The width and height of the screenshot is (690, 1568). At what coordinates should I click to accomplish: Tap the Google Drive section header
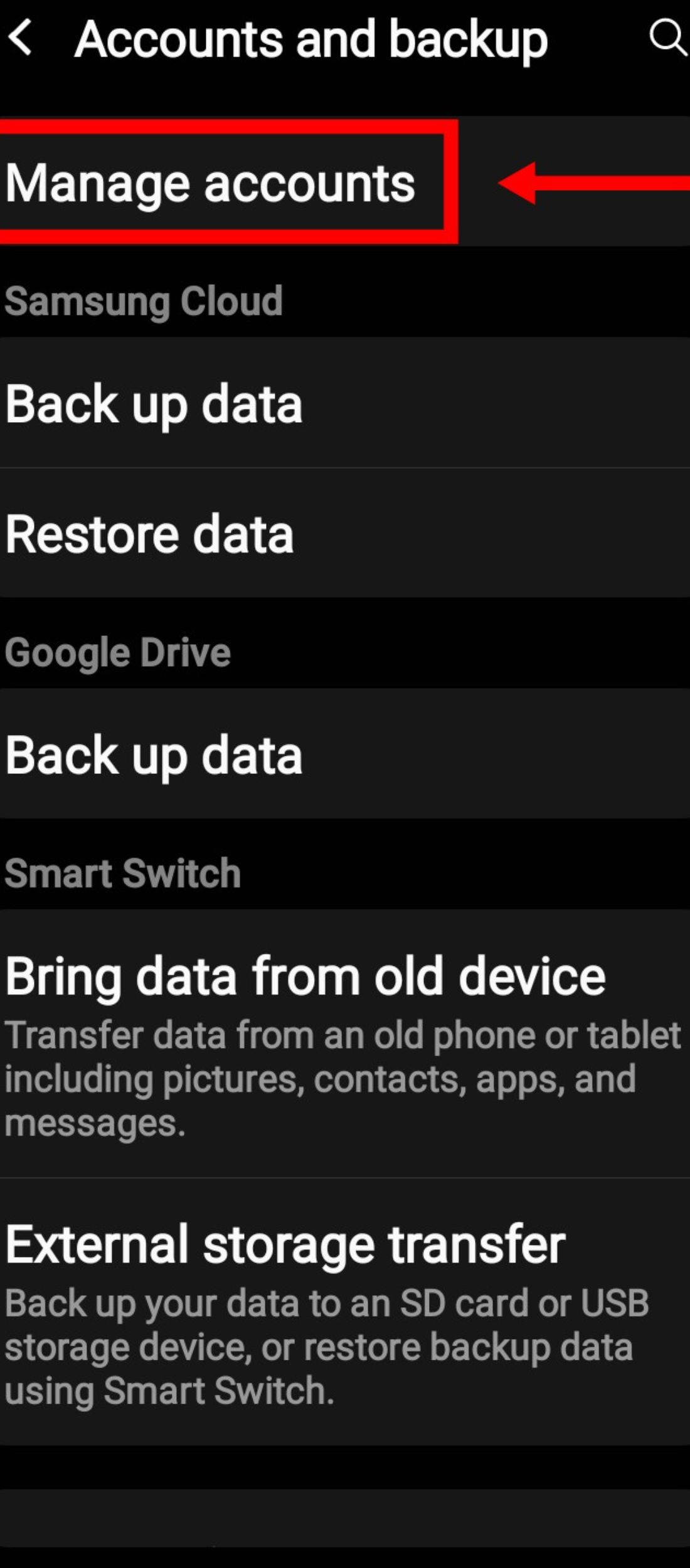click(x=118, y=651)
